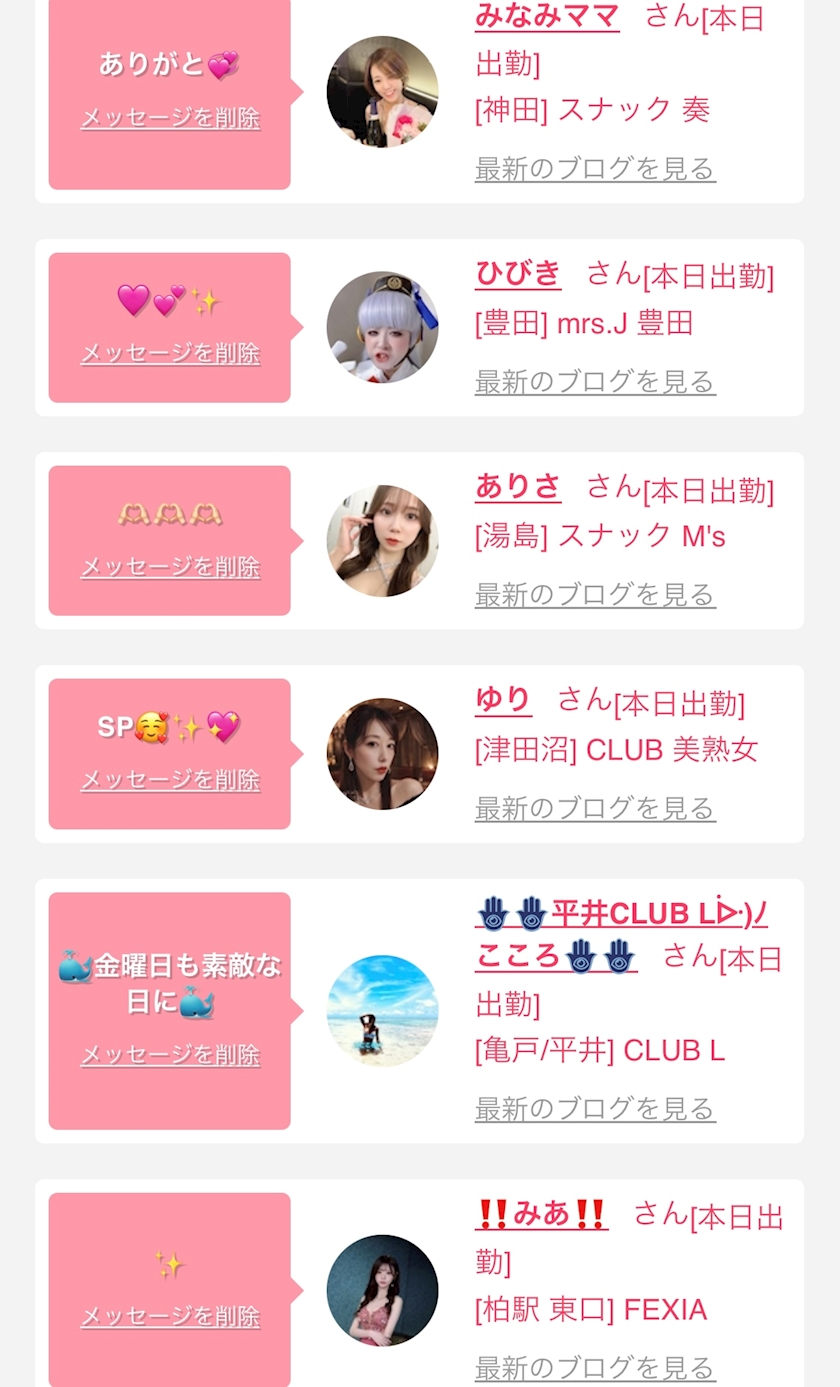Open ありさ's profile link
This screenshot has width=840, height=1387.
[518, 487]
